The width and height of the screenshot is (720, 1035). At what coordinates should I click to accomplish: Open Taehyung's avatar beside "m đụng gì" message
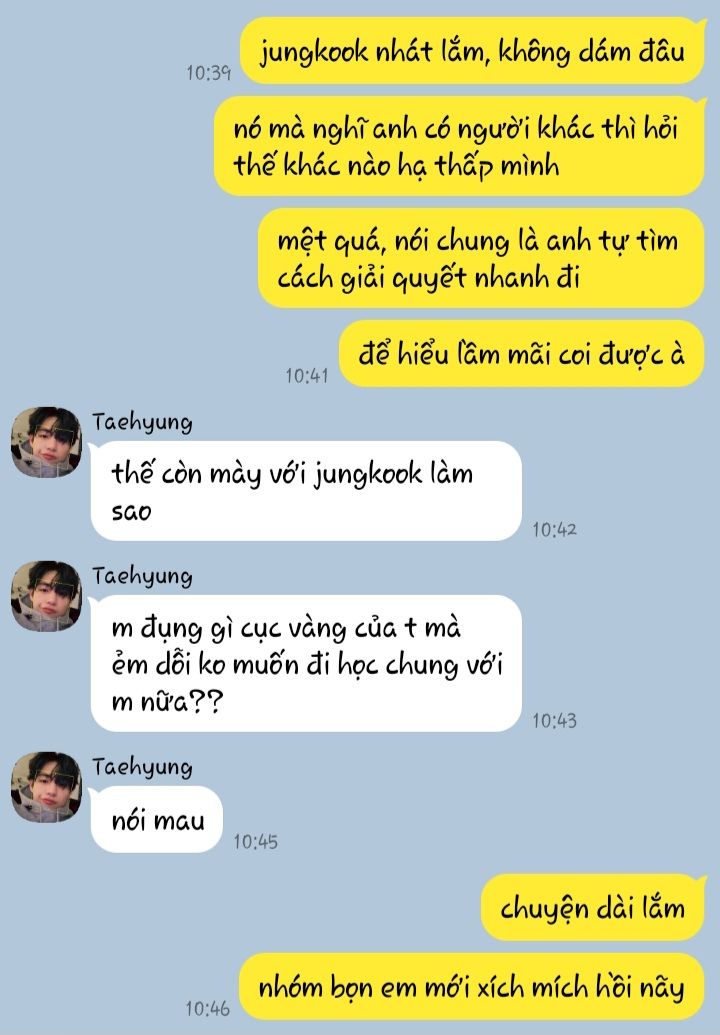[45, 596]
